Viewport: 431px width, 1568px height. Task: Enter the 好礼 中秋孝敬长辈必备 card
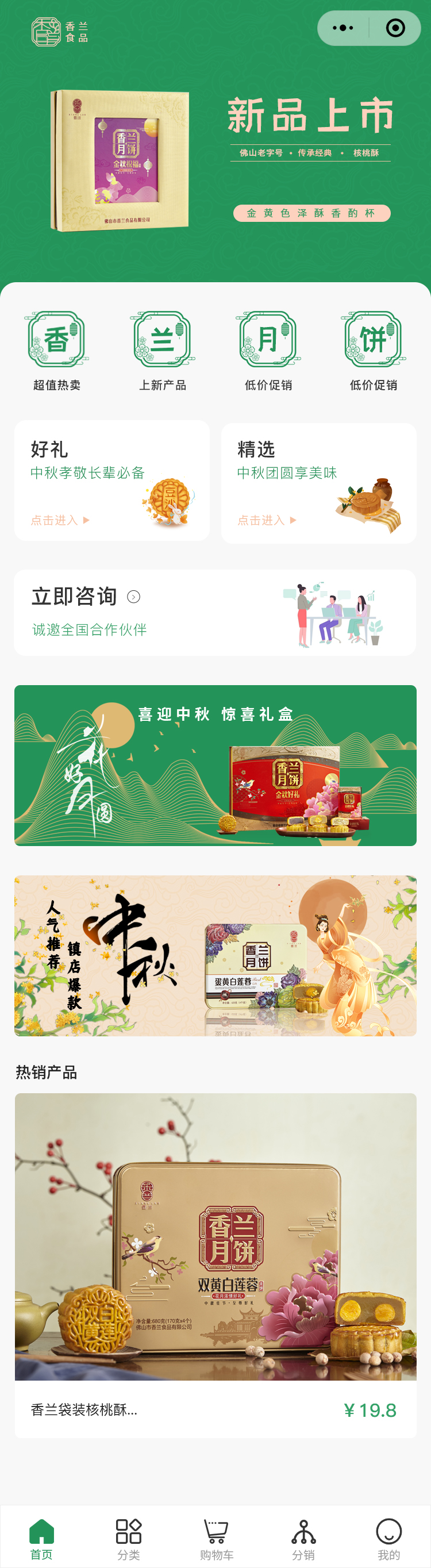pos(112,481)
